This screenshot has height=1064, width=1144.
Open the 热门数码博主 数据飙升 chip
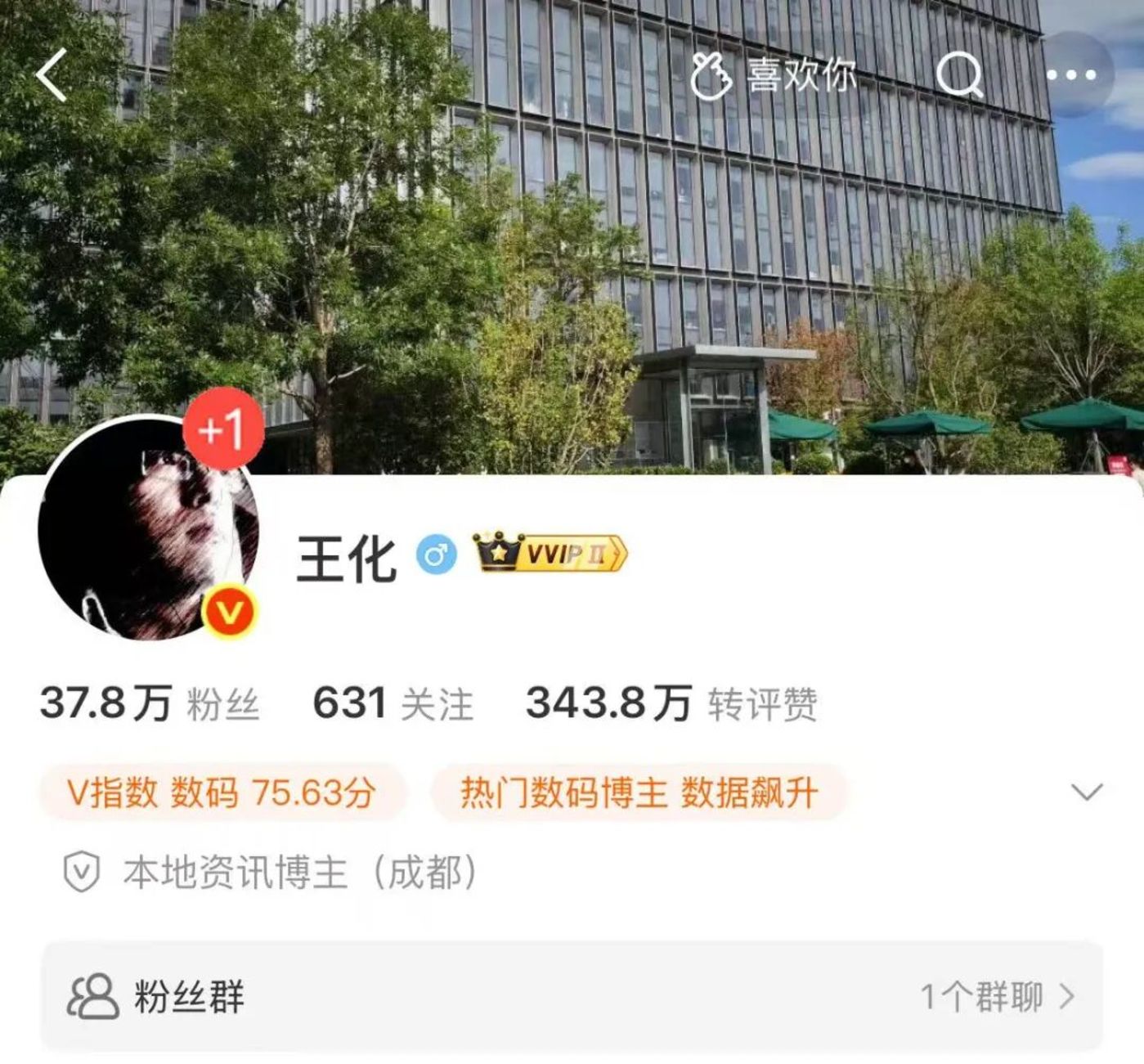click(639, 792)
